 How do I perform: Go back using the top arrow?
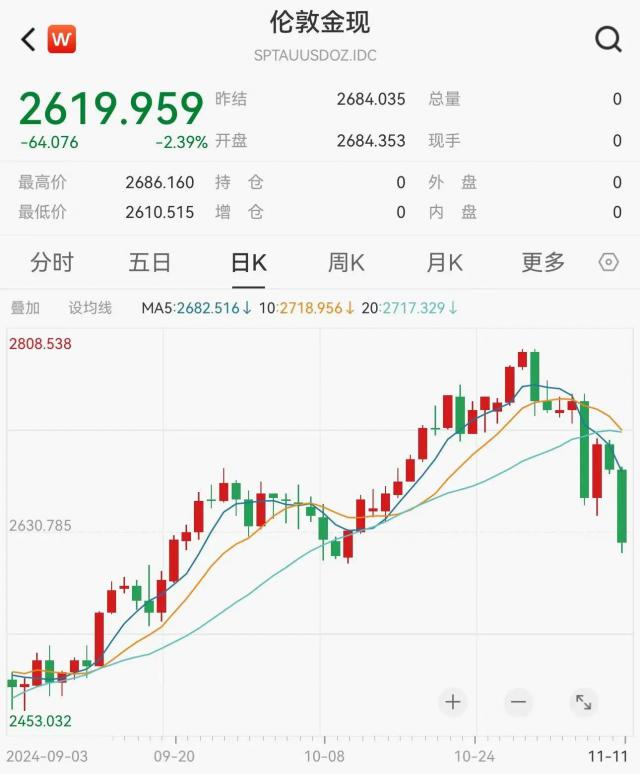[28, 39]
